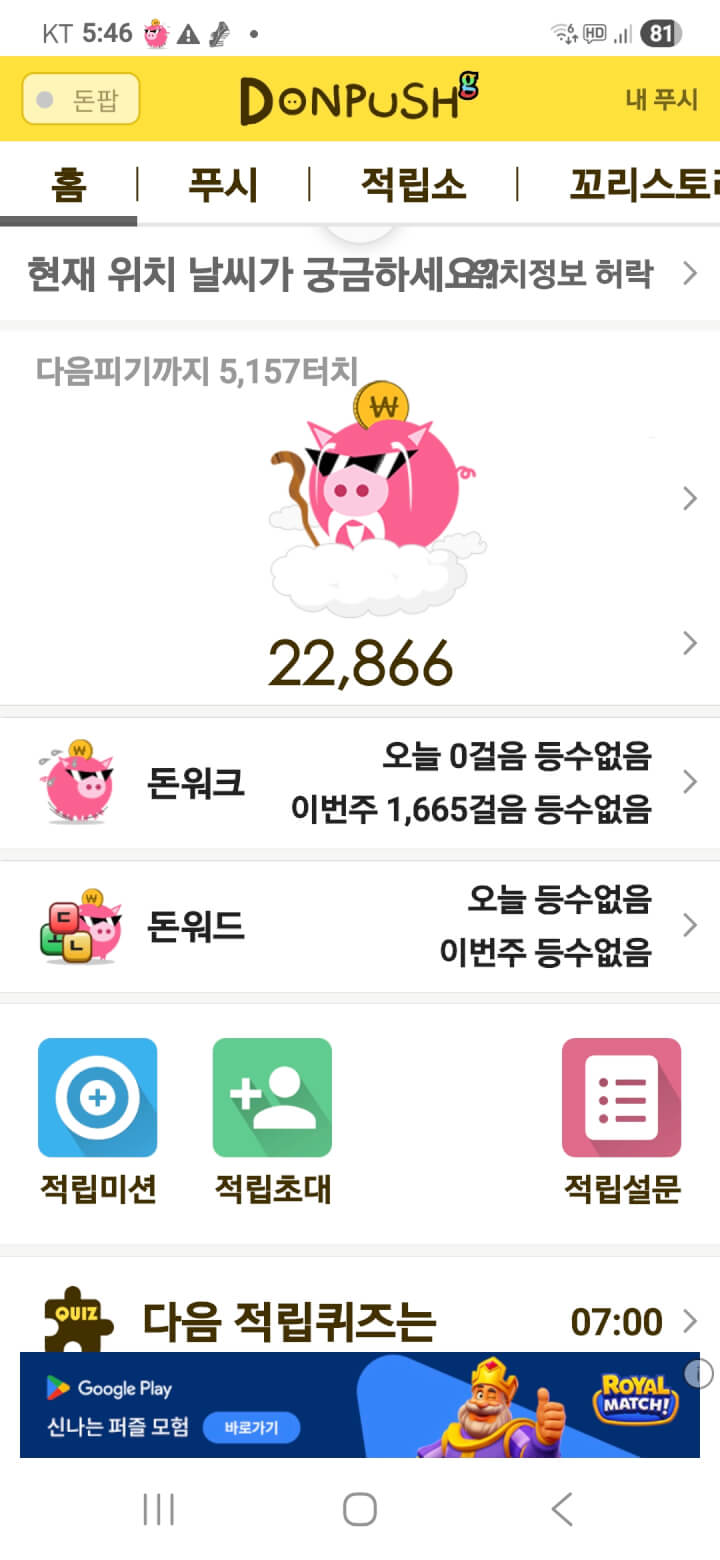720x1560 pixels.
Task: Open 적립초대 invite
Action: (272, 1120)
